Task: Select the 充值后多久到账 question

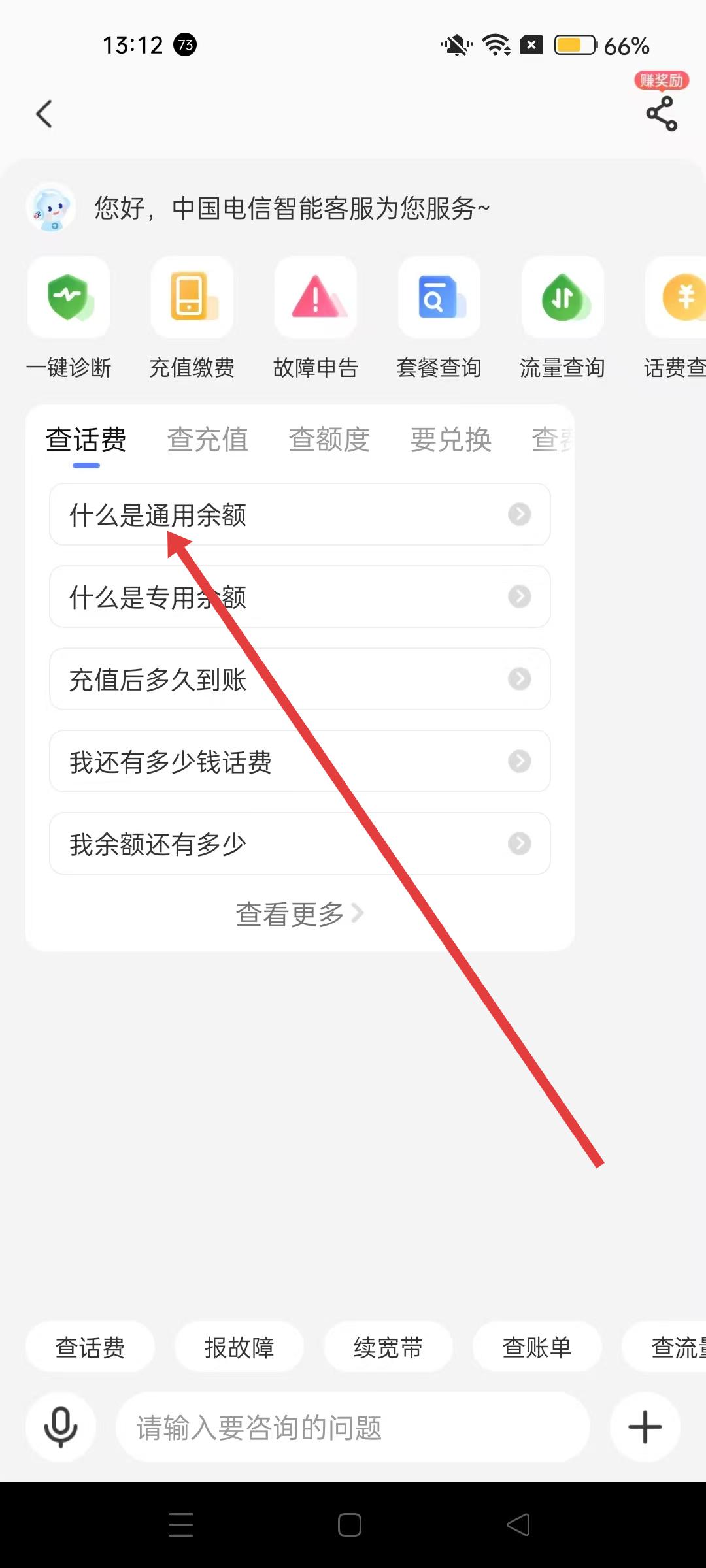Action: (299, 679)
